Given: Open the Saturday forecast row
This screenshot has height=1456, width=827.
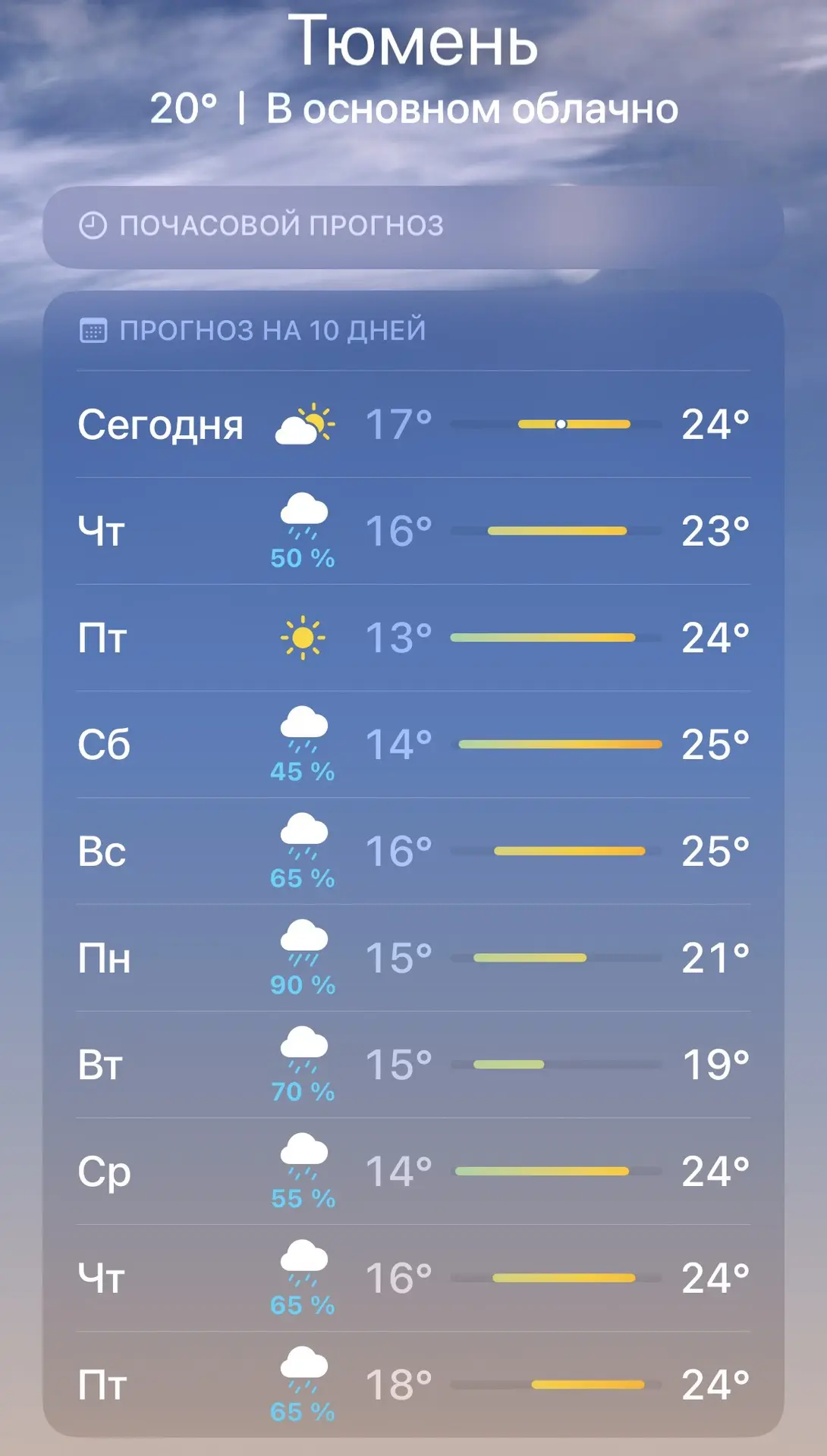Looking at the screenshot, I should coord(413,745).
